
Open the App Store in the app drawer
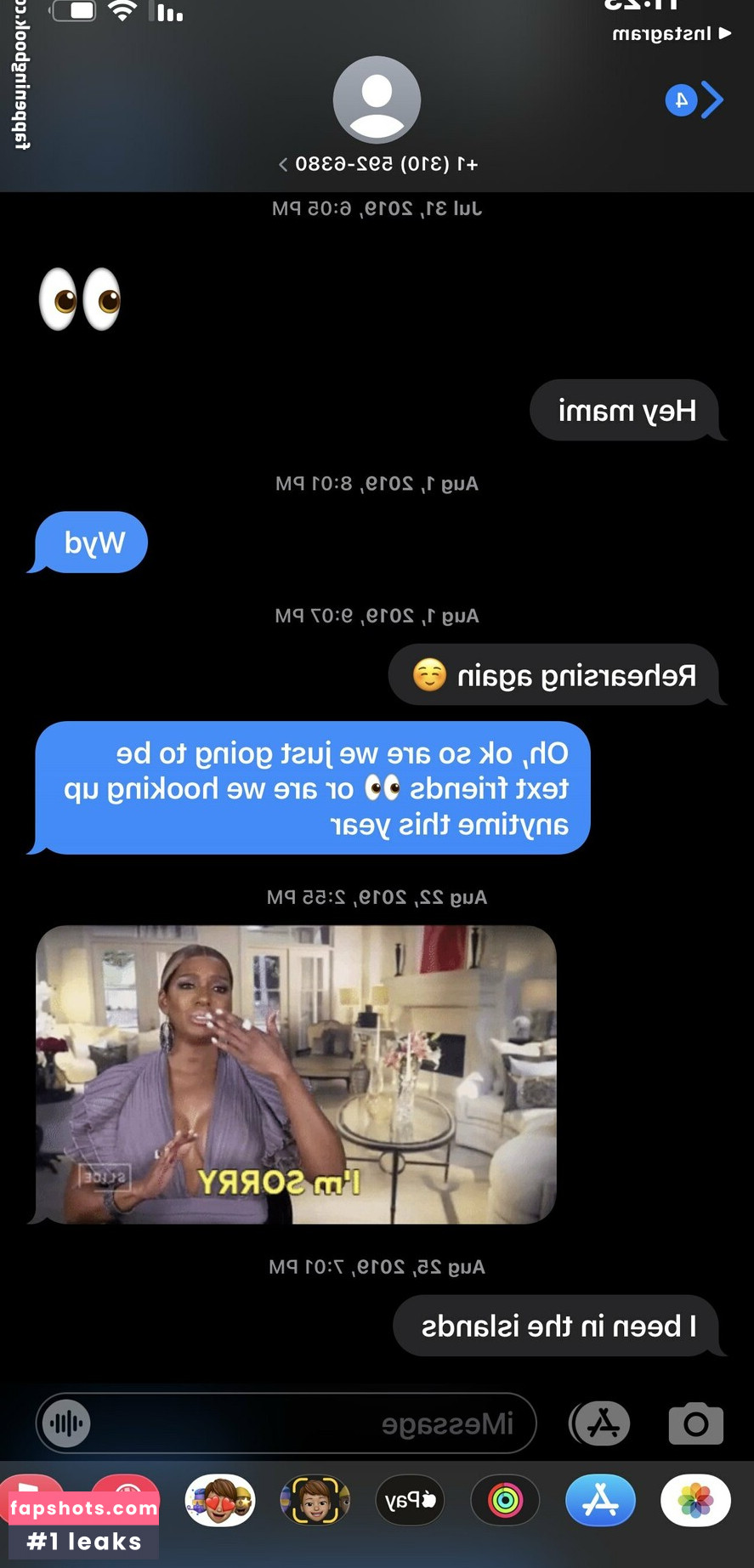coord(600,1501)
